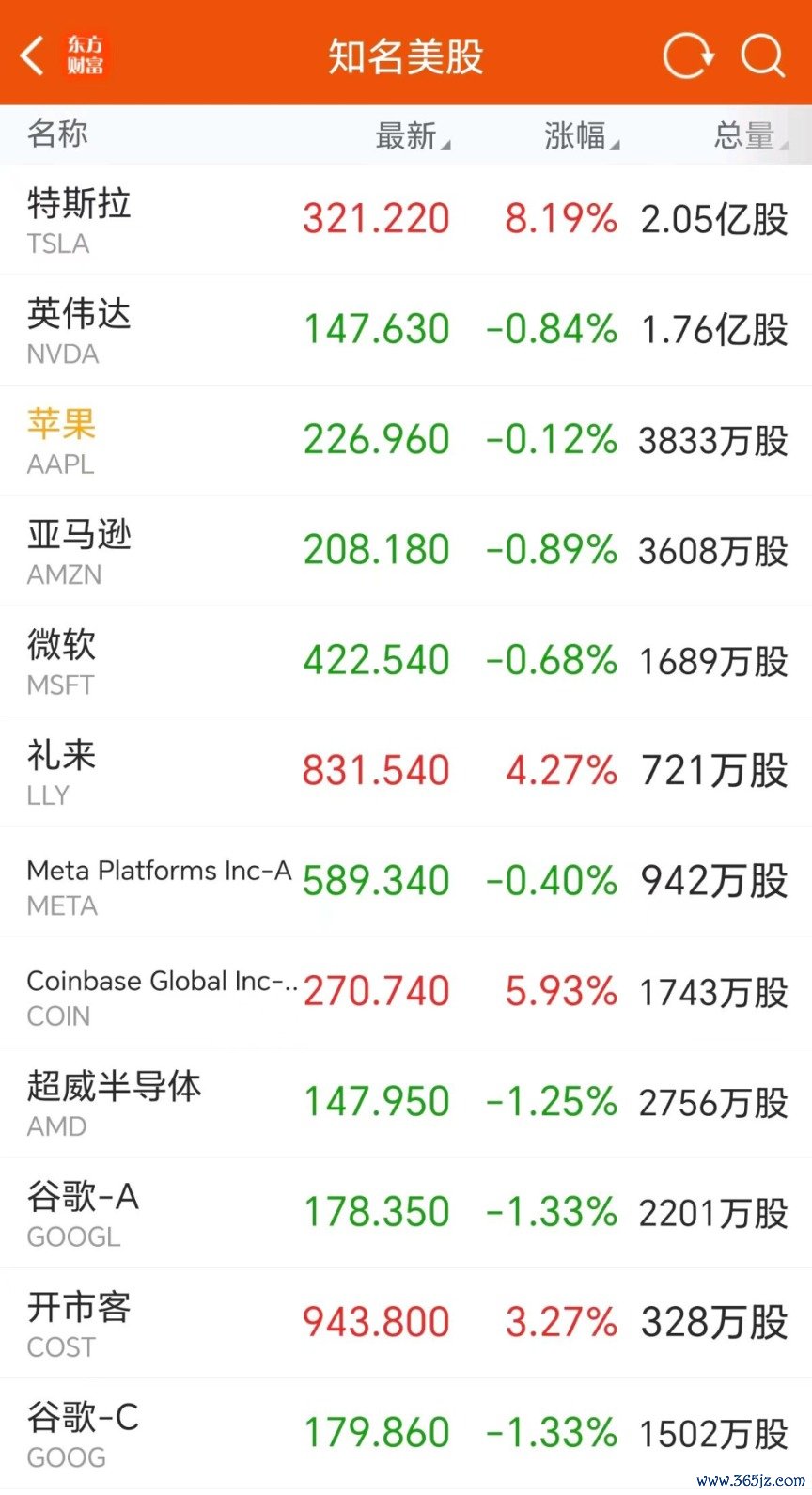The height and width of the screenshot is (1495, 812).
Task: Refresh the stock quotes list
Action: pyautogui.click(x=687, y=55)
